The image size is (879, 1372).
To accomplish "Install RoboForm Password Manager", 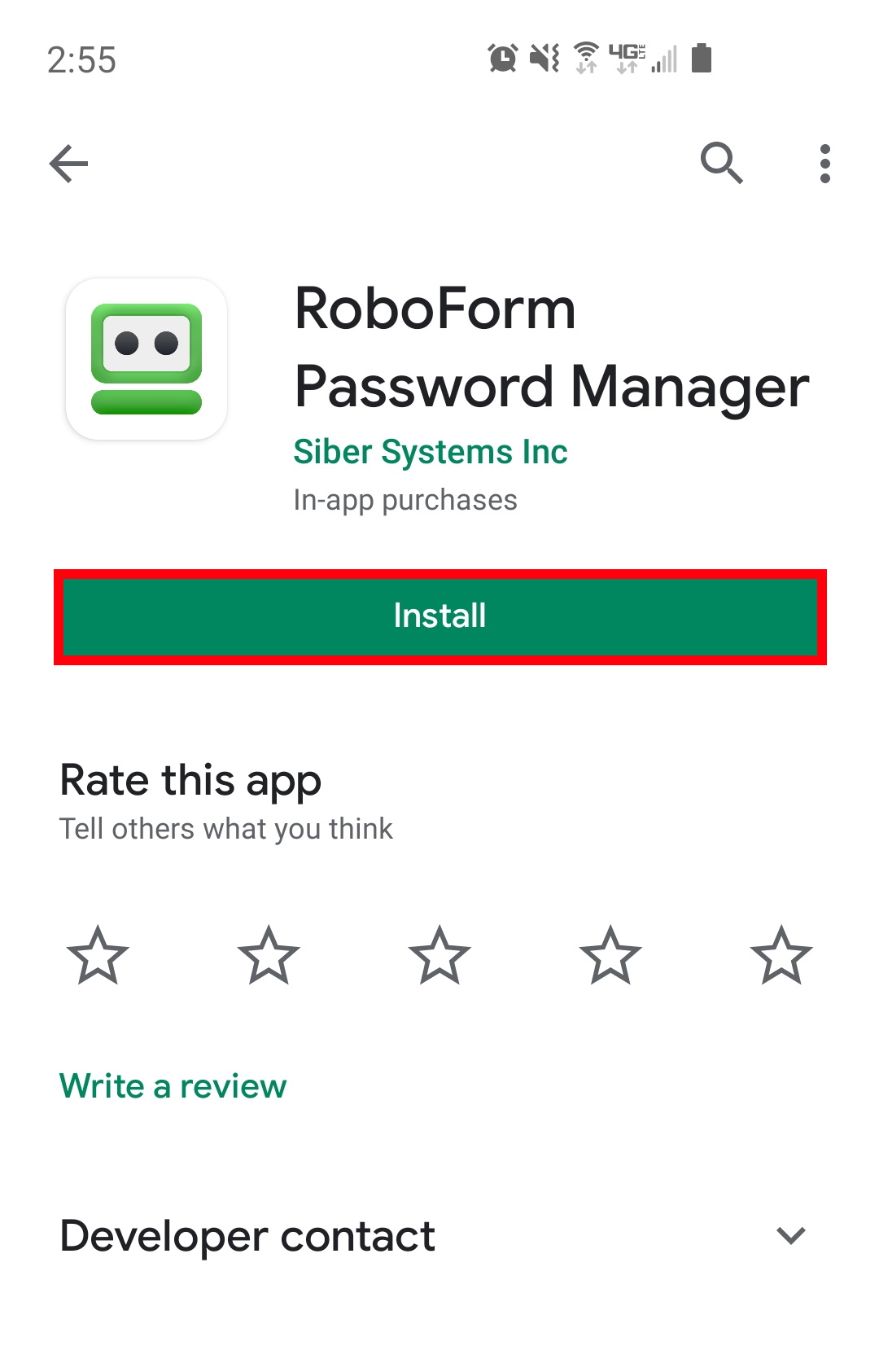I will tap(439, 616).
